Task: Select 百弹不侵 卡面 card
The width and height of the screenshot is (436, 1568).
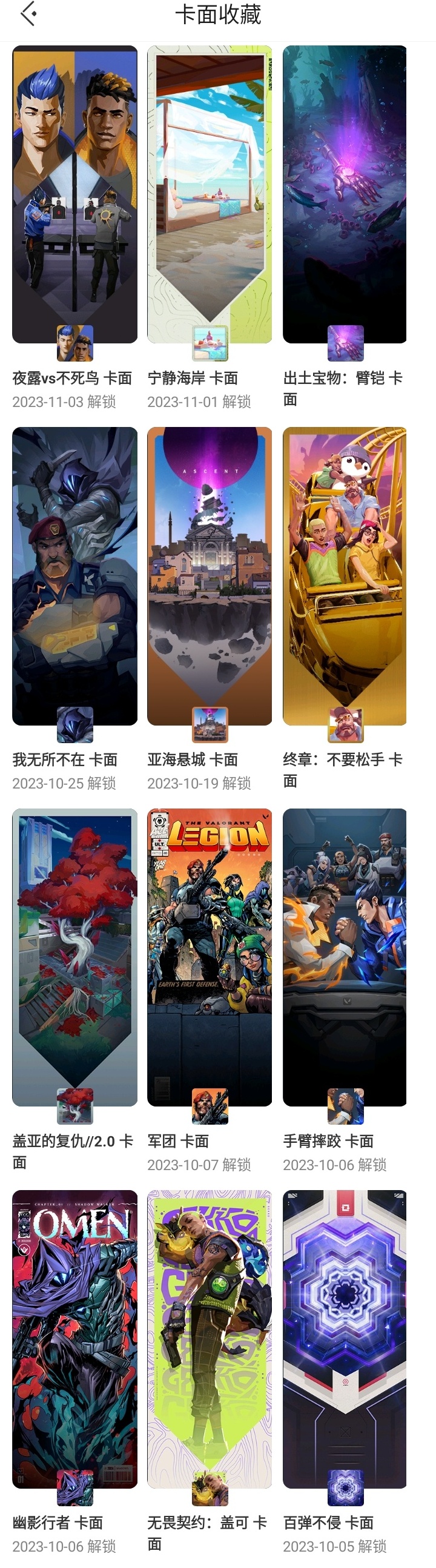Action: tap(345, 1338)
